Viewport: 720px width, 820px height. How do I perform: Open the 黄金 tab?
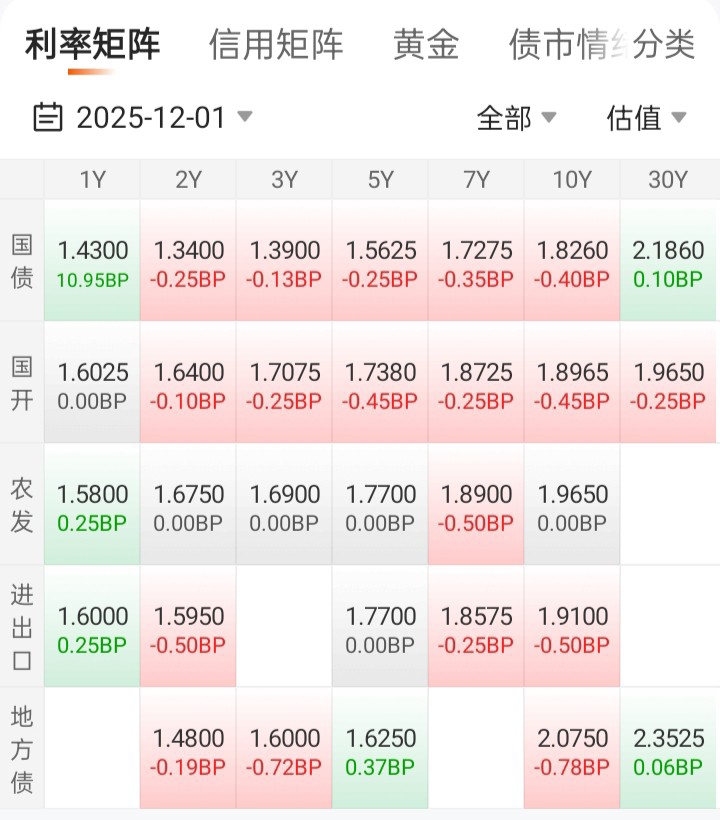(426, 45)
